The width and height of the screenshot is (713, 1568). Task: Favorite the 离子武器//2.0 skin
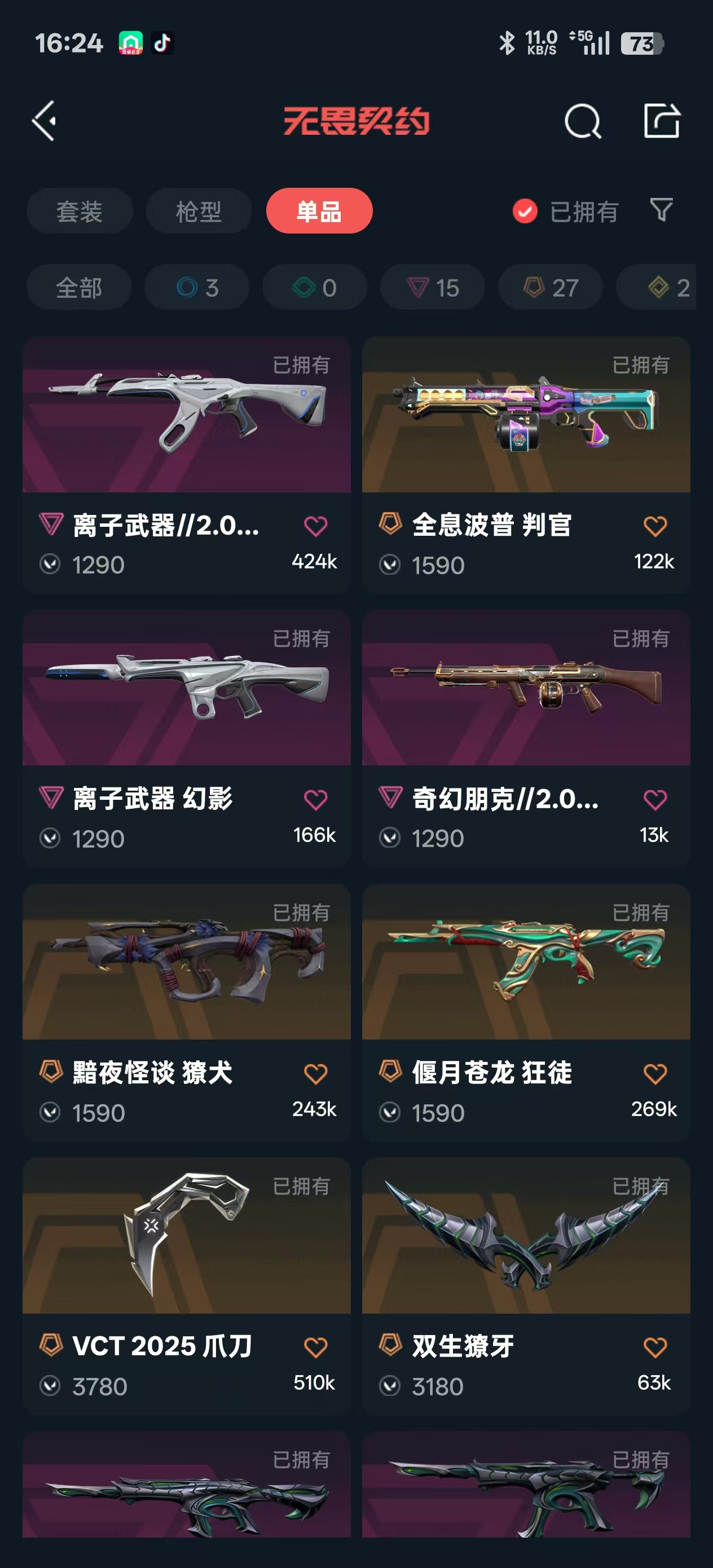point(315,526)
